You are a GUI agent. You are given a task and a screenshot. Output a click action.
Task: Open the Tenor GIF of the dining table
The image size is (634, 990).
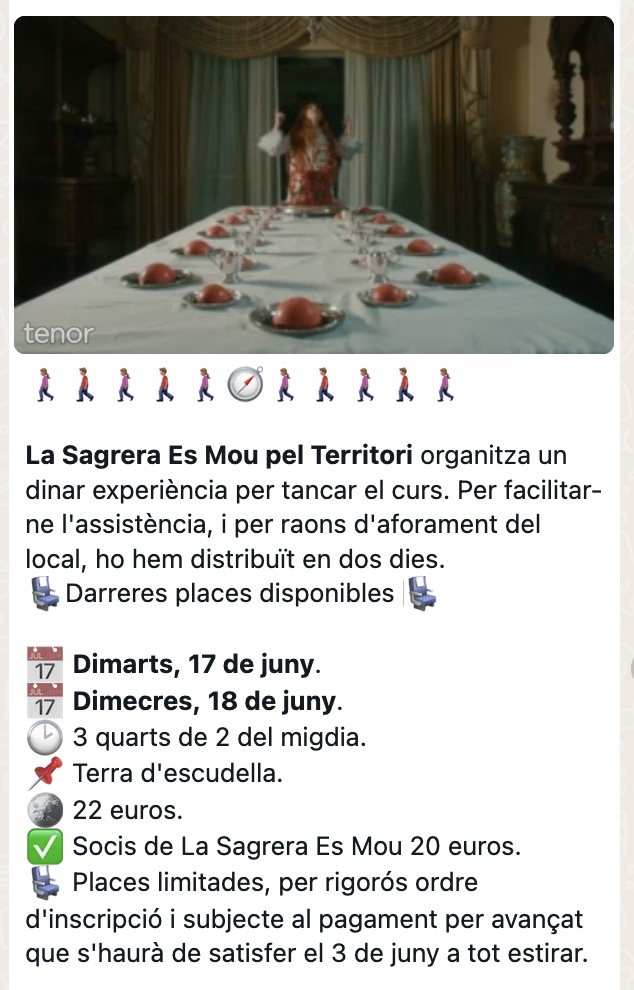click(x=314, y=185)
